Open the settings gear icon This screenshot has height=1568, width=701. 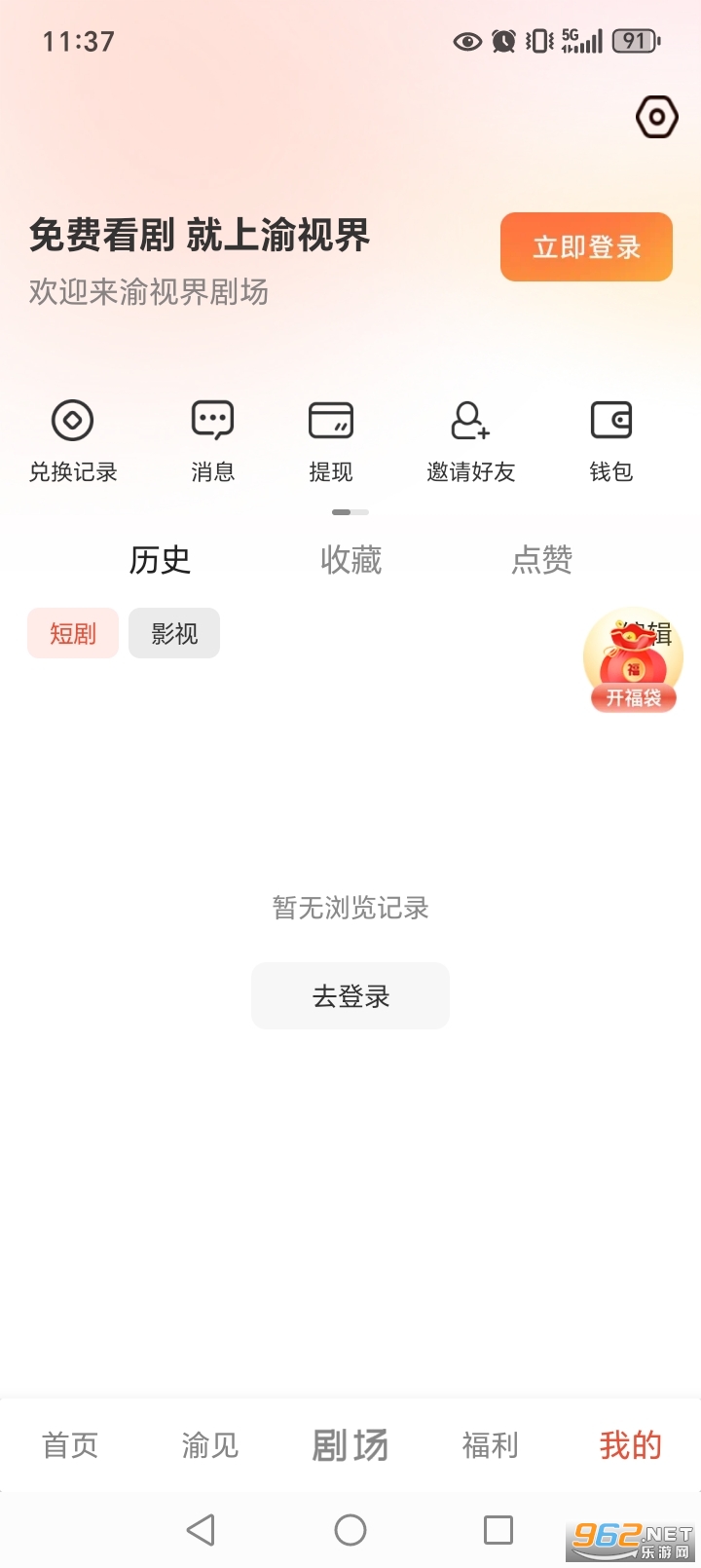[656, 117]
